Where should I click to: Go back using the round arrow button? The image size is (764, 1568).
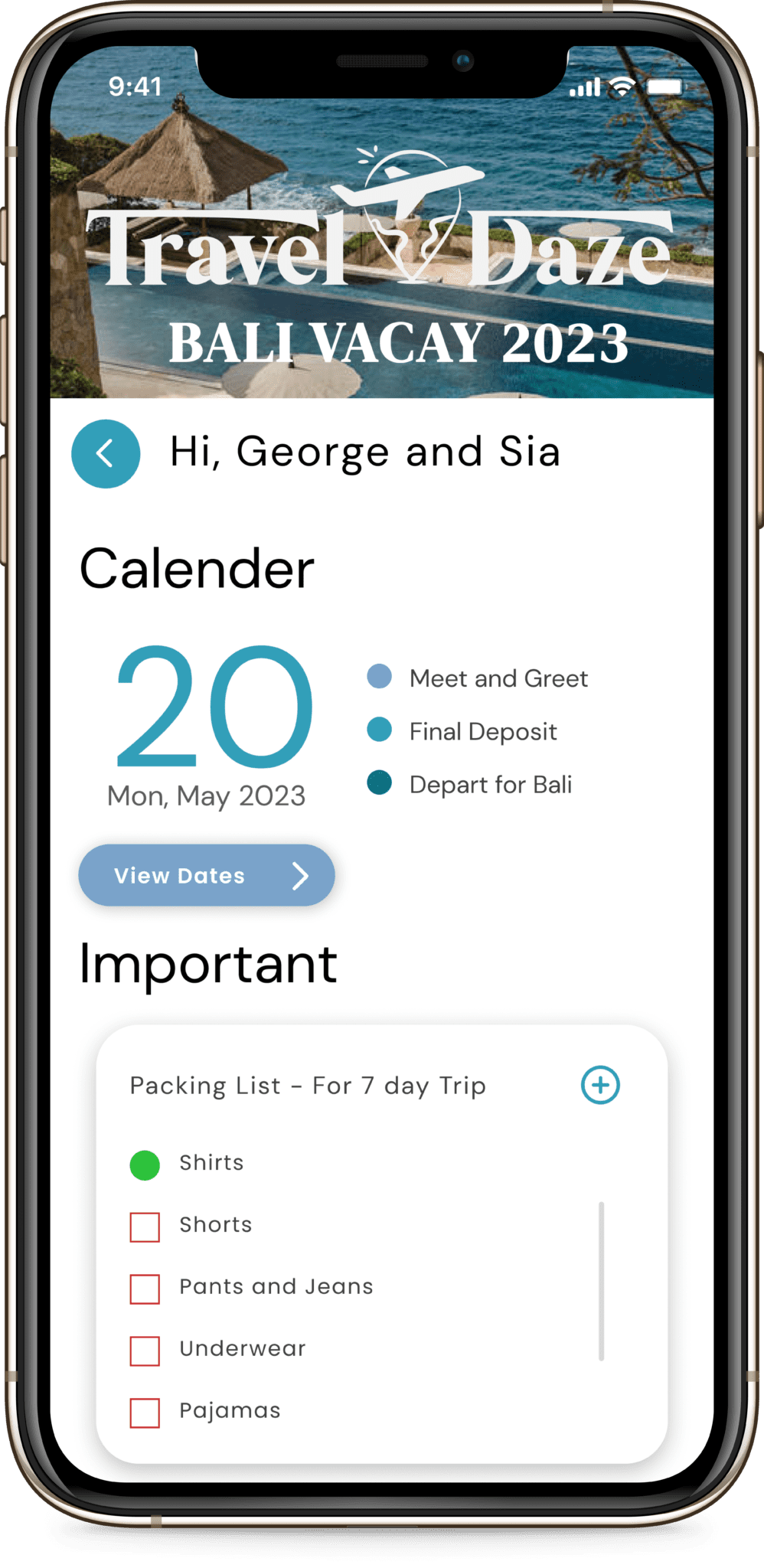point(106,453)
